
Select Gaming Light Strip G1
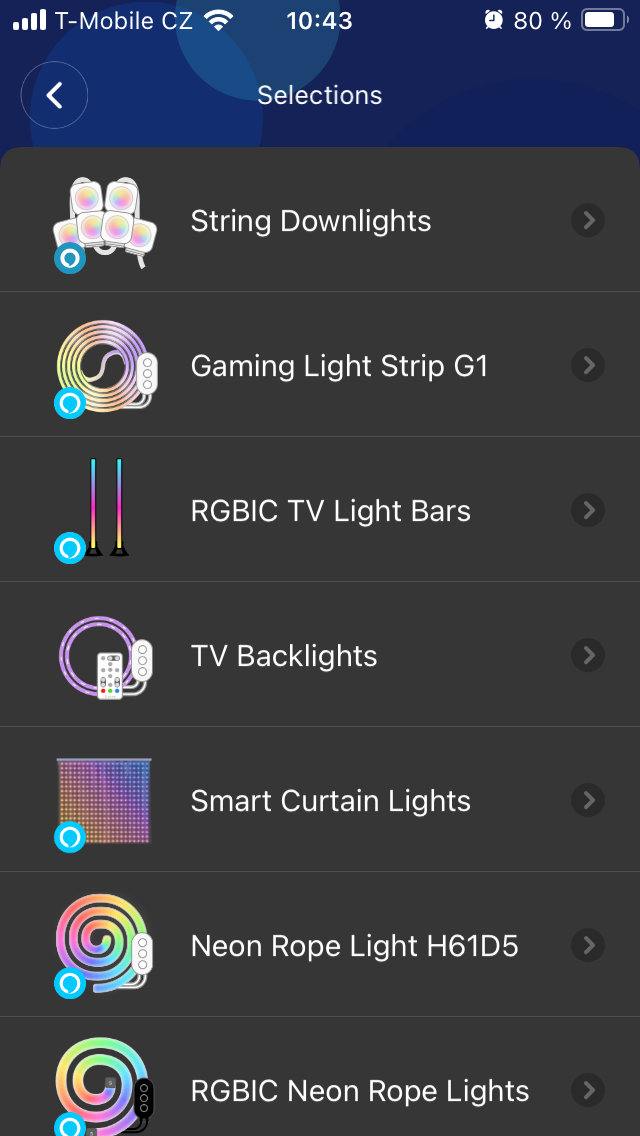(320, 366)
